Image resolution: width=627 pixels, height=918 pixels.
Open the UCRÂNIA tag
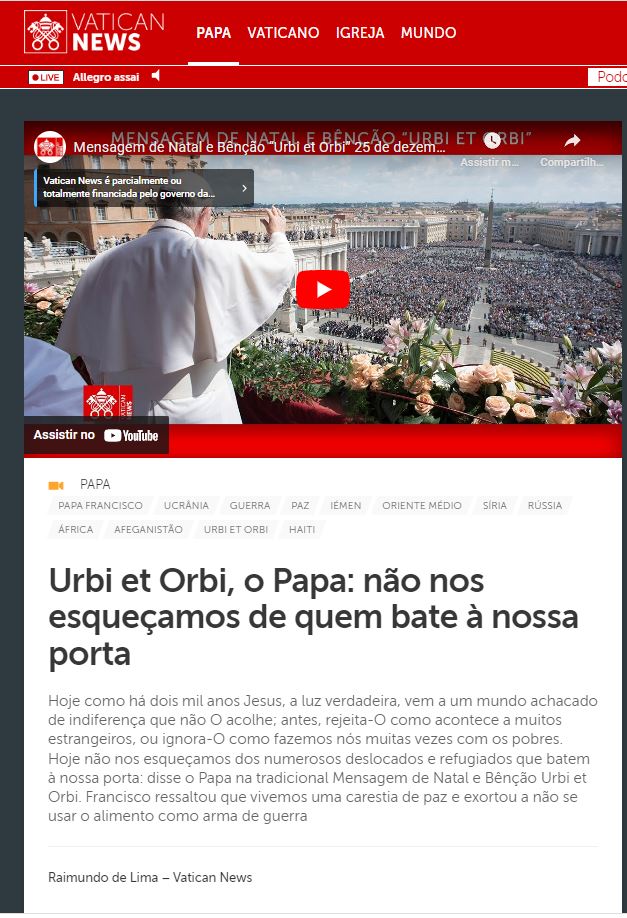186,506
